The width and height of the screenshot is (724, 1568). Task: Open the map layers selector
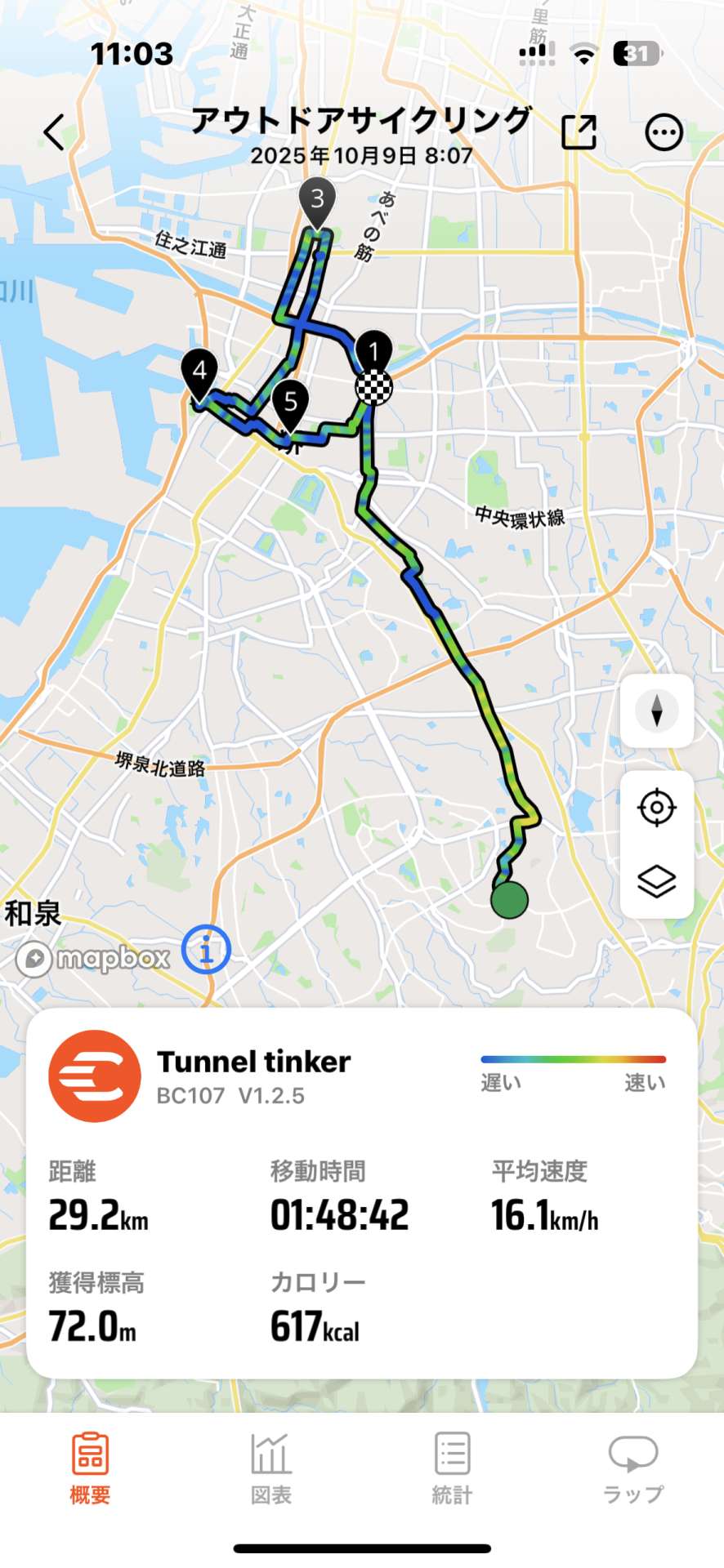tap(657, 881)
